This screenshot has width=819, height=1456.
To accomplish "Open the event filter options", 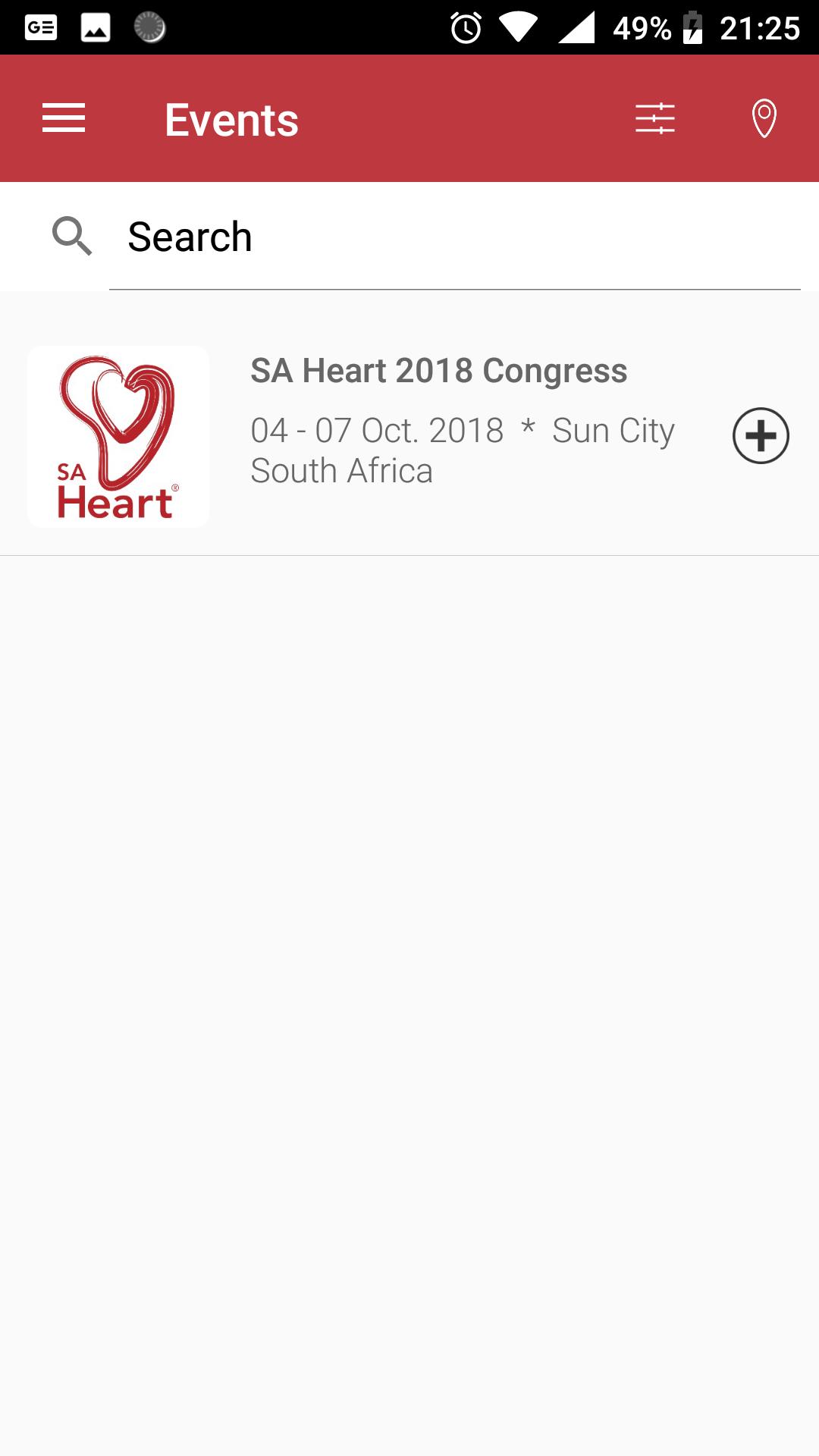I will [x=655, y=119].
